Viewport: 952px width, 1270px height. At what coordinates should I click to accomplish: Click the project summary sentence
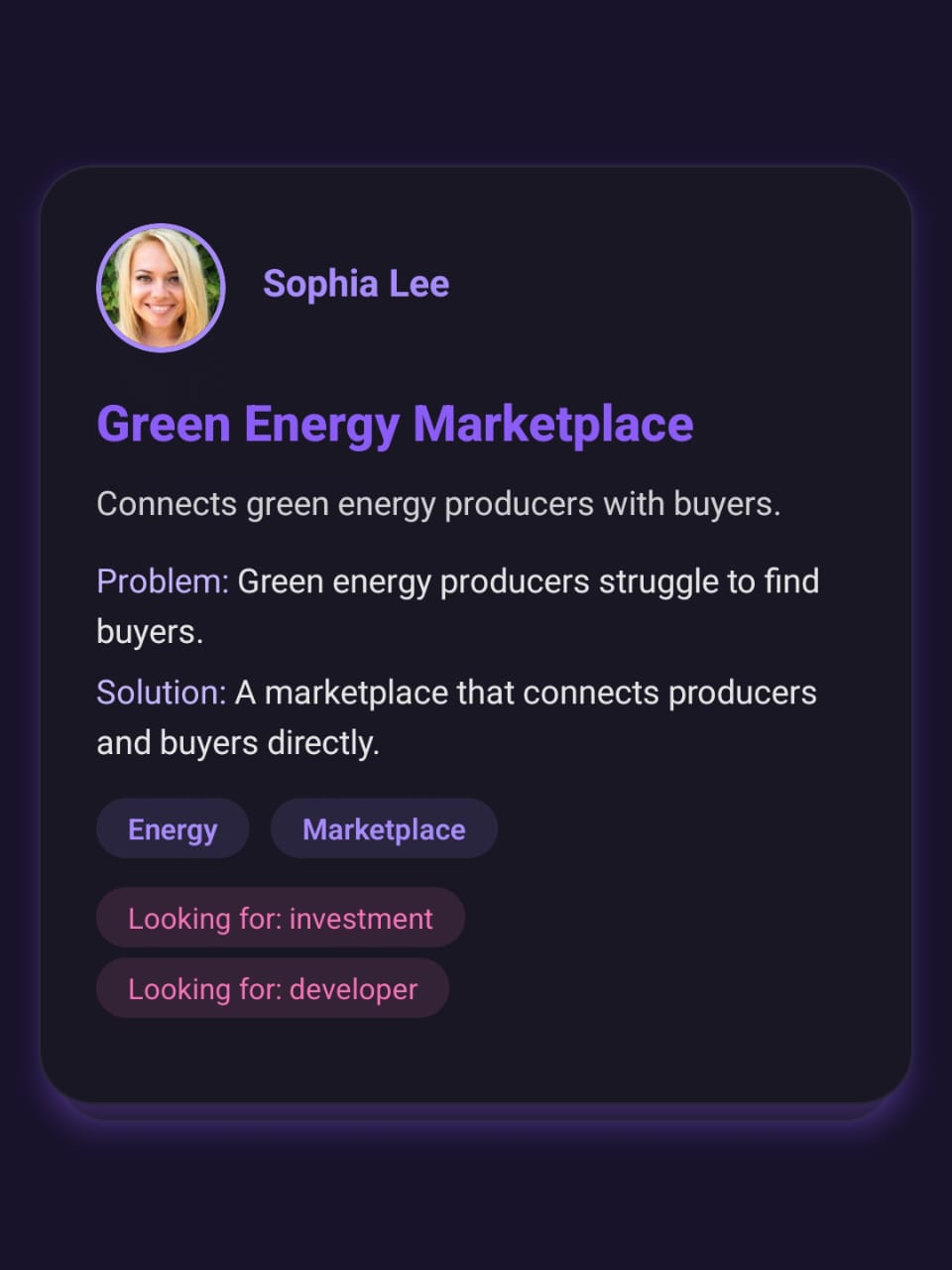point(439,504)
